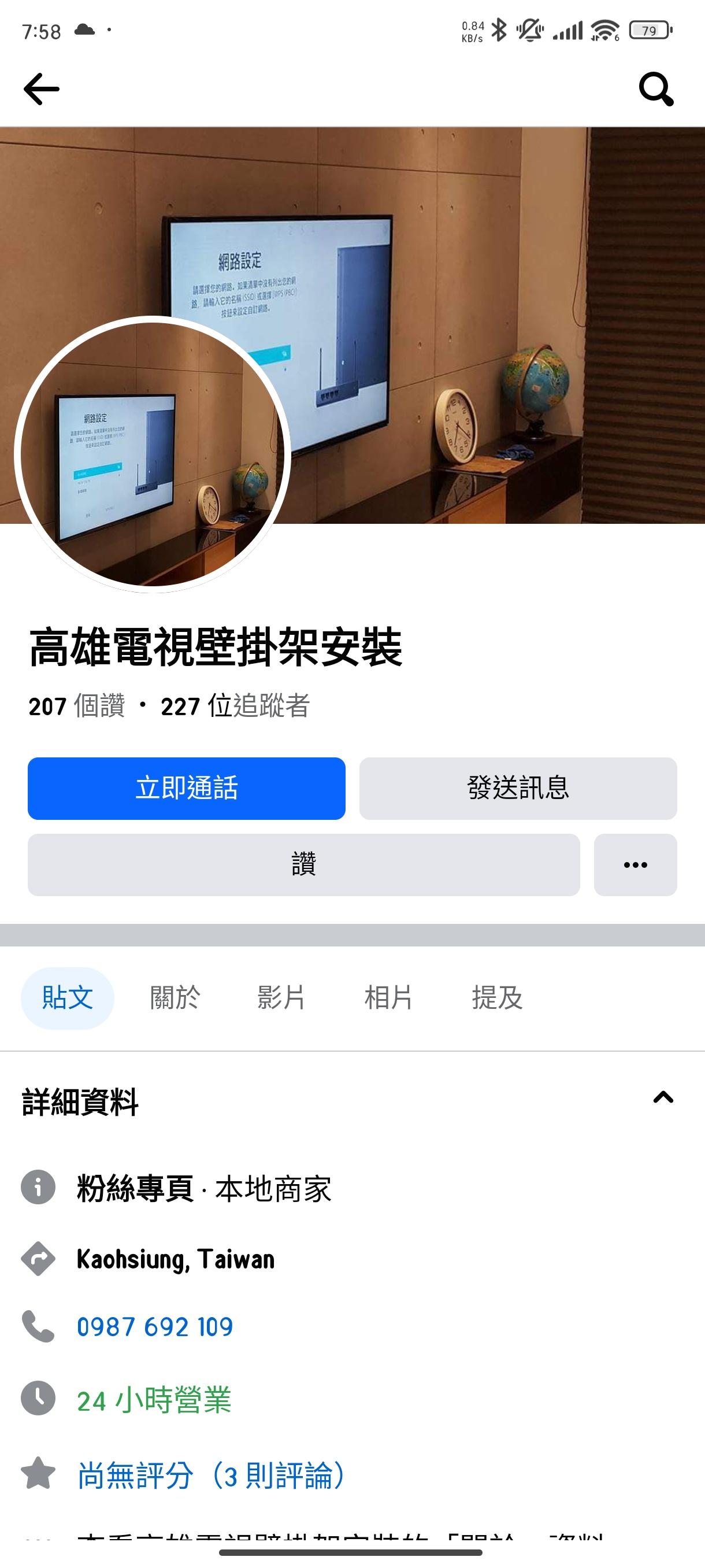
Task: Switch to the 貼文 tab
Action: click(x=68, y=998)
